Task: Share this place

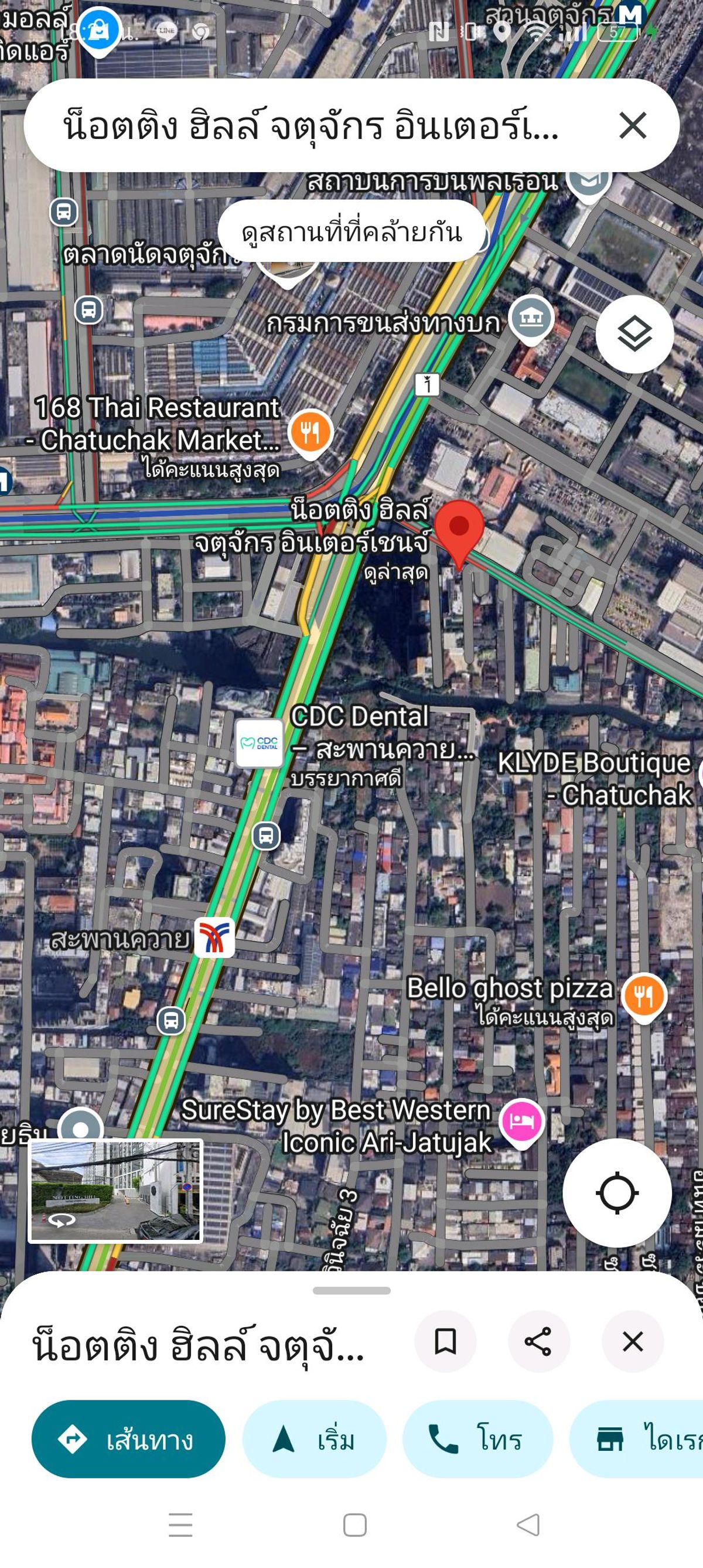Action: (x=538, y=1342)
